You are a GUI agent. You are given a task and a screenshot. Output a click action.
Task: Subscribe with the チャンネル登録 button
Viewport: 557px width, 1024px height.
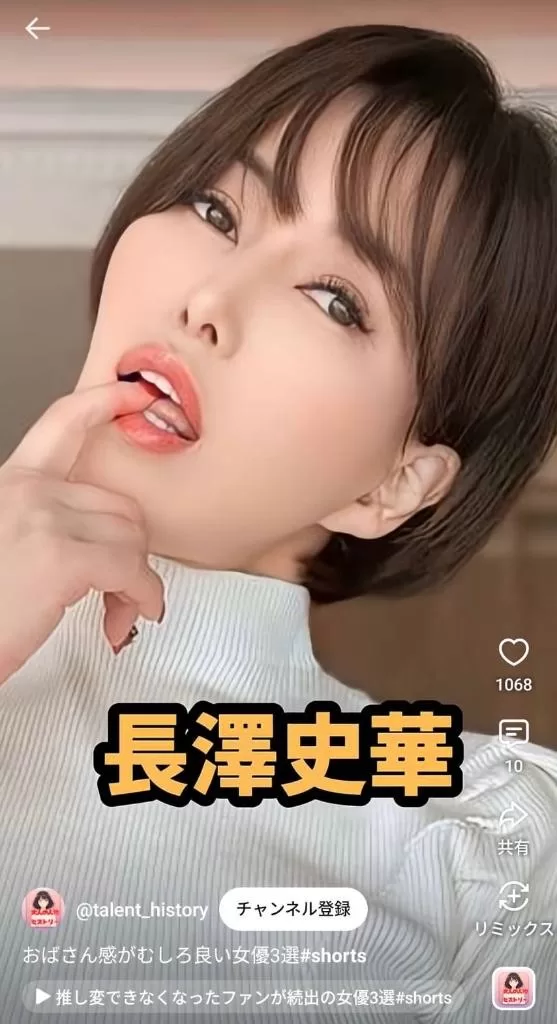click(x=293, y=908)
